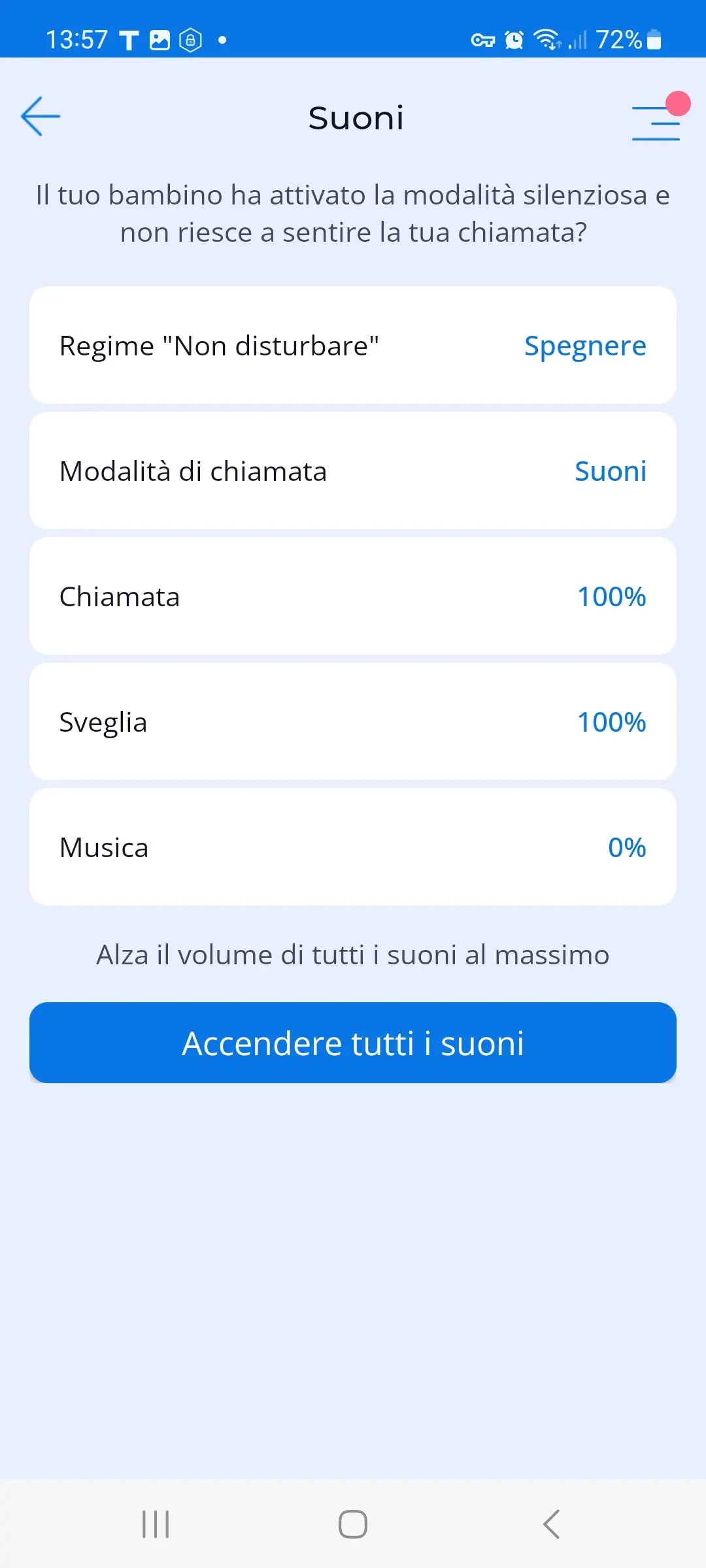Screen dimensions: 706x1568
Task: Open system recent apps
Action: point(156,1524)
